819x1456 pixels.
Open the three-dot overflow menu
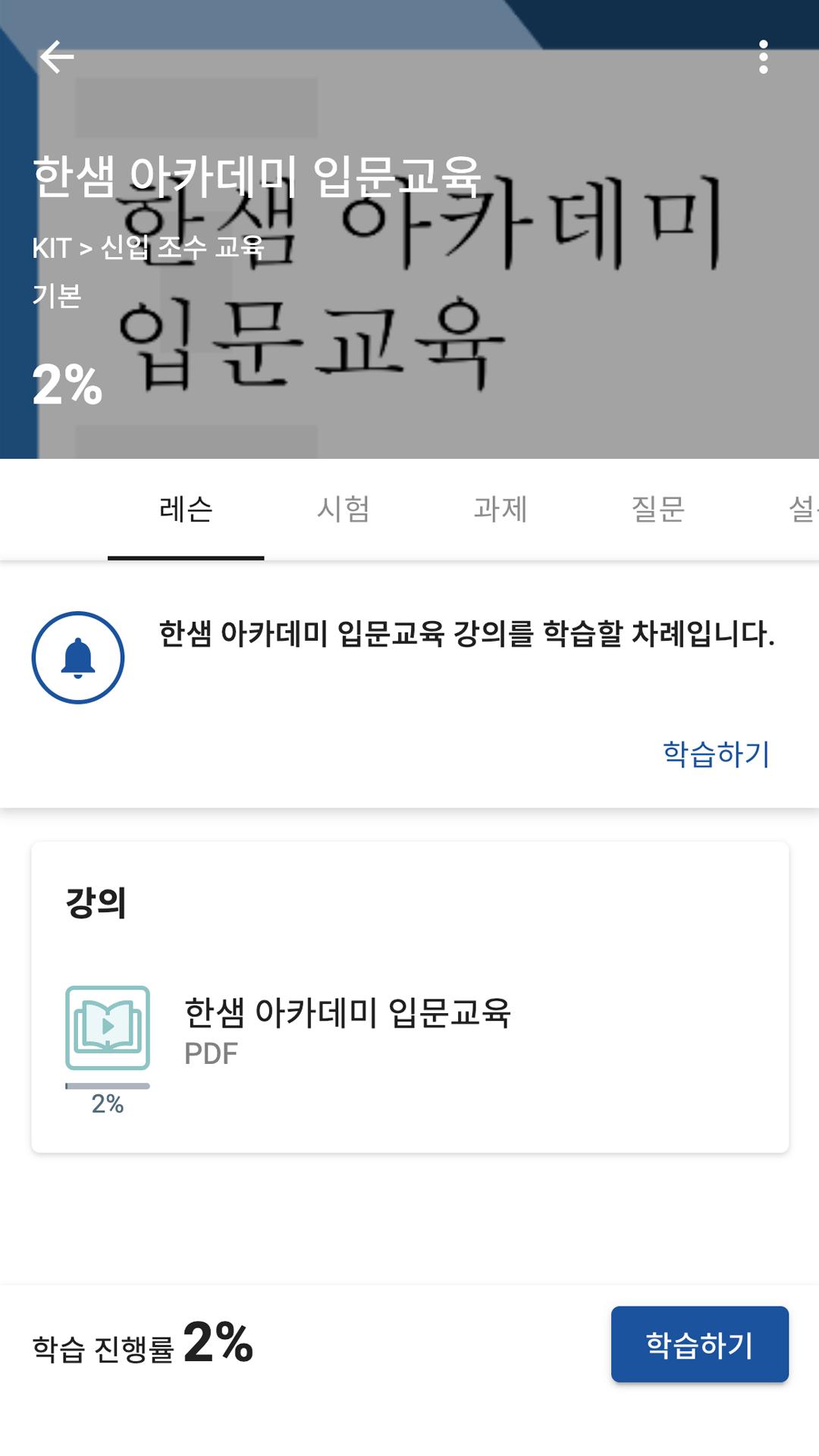763,57
